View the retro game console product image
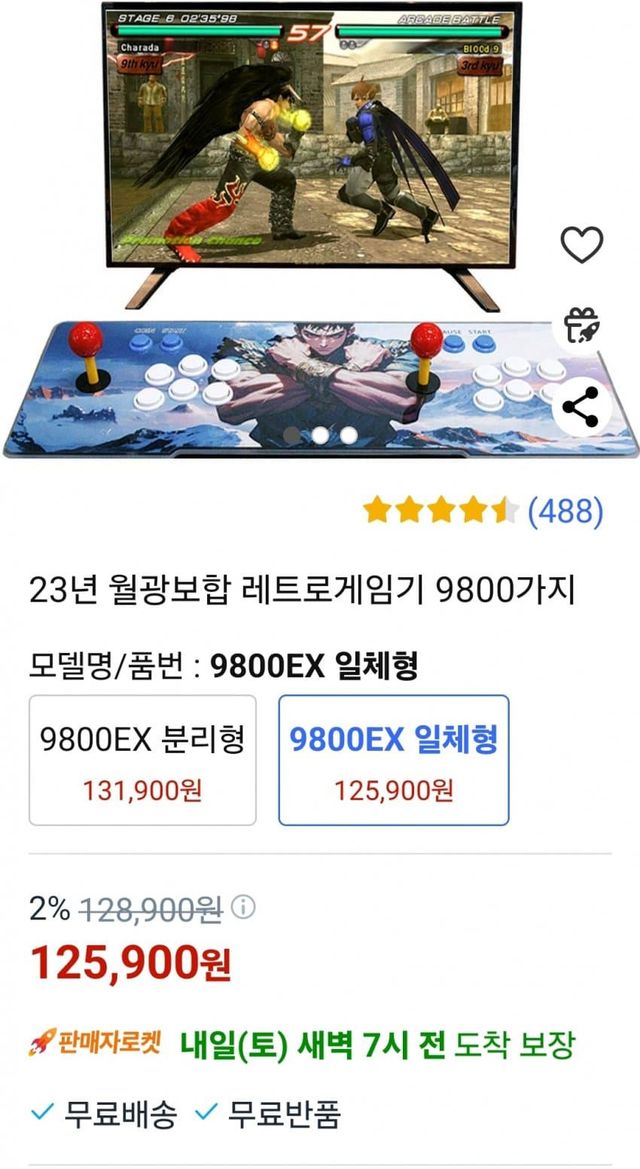This screenshot has width=640, height=1169. click(300, 230)
